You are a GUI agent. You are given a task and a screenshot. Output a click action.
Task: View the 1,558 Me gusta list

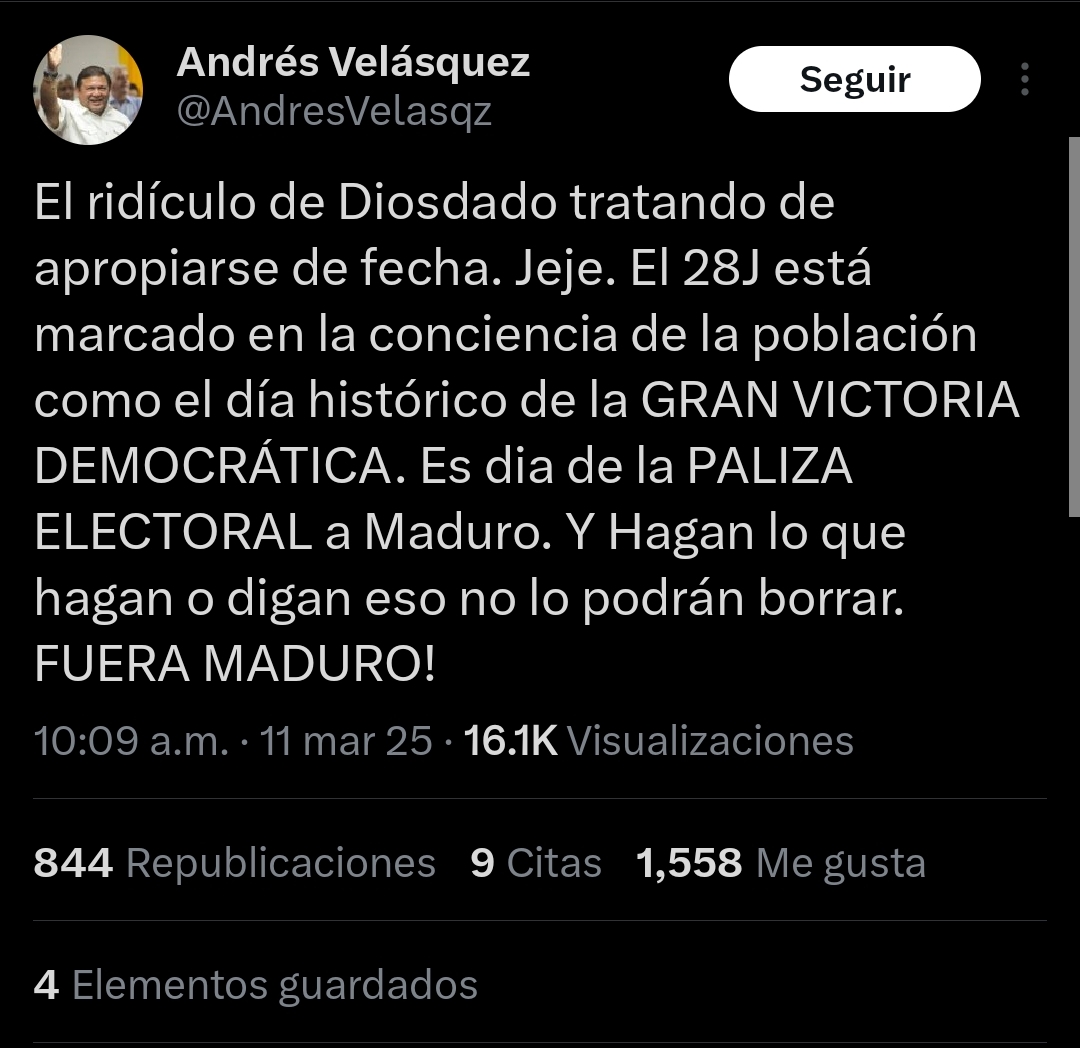pos(780,862)
